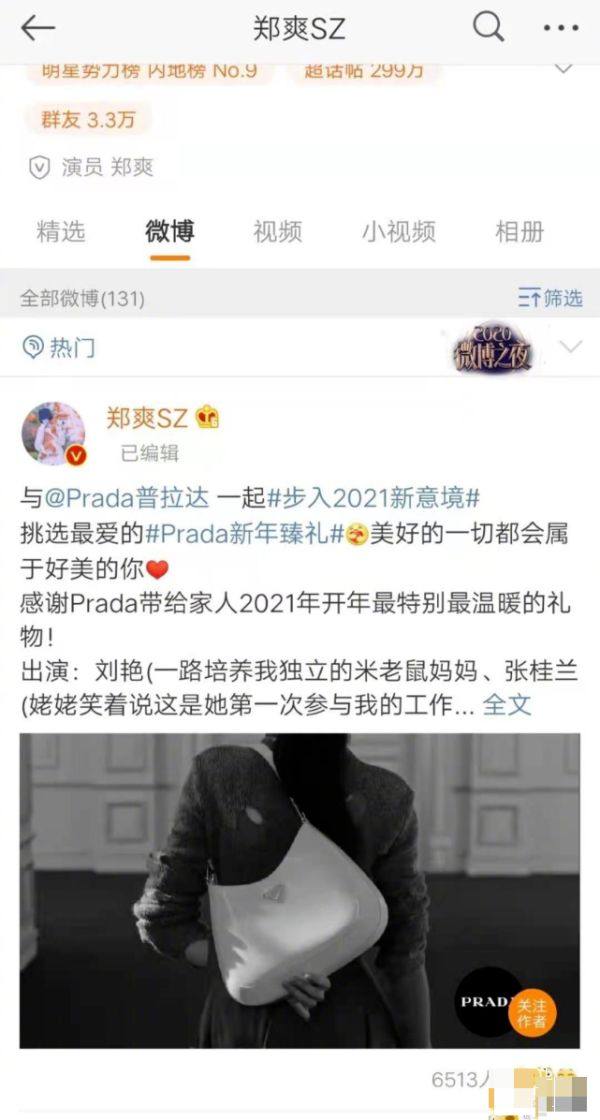Go back using the top-left arrow

pos(37,29)
